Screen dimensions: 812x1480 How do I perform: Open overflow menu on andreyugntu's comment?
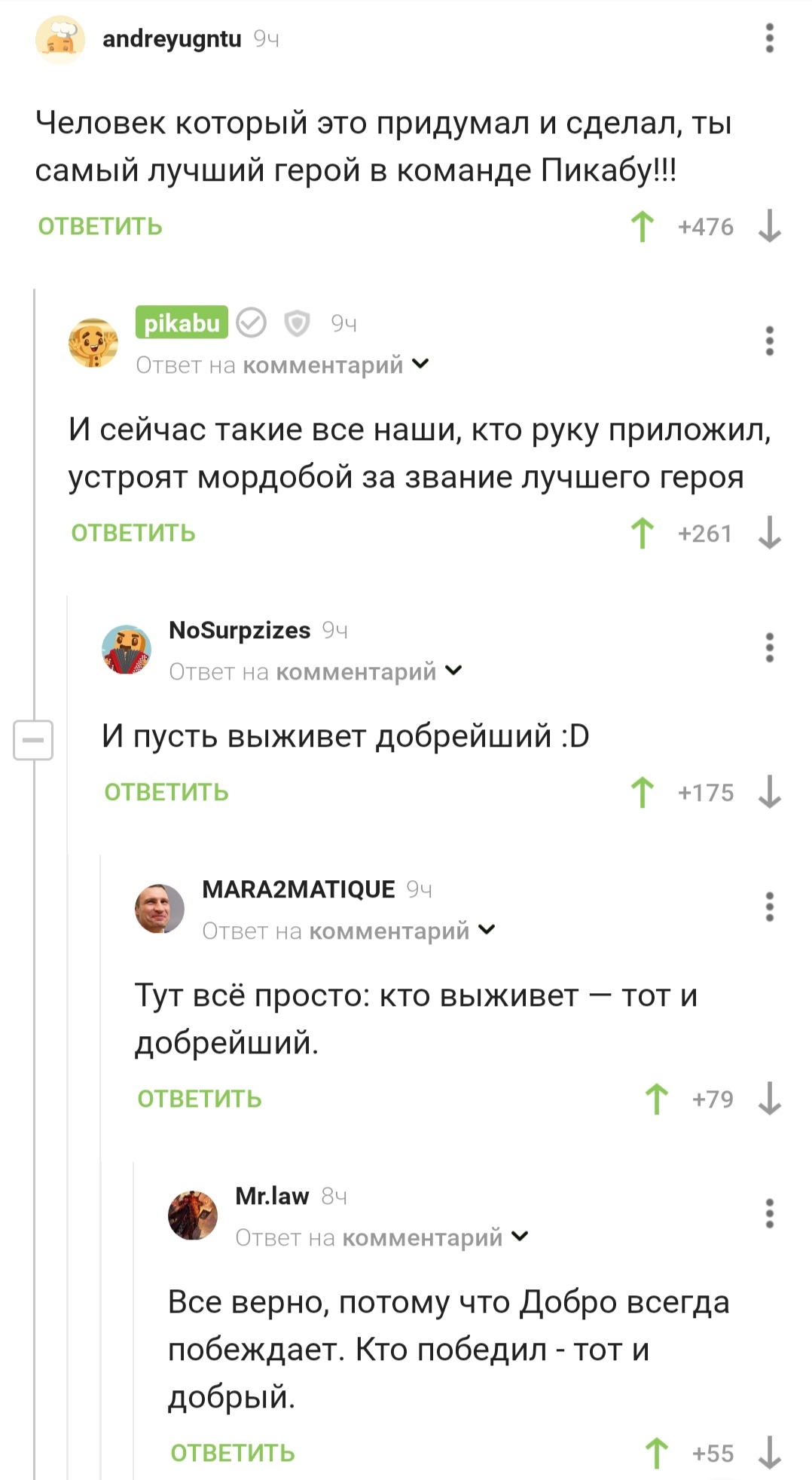(x=769, y=38)
